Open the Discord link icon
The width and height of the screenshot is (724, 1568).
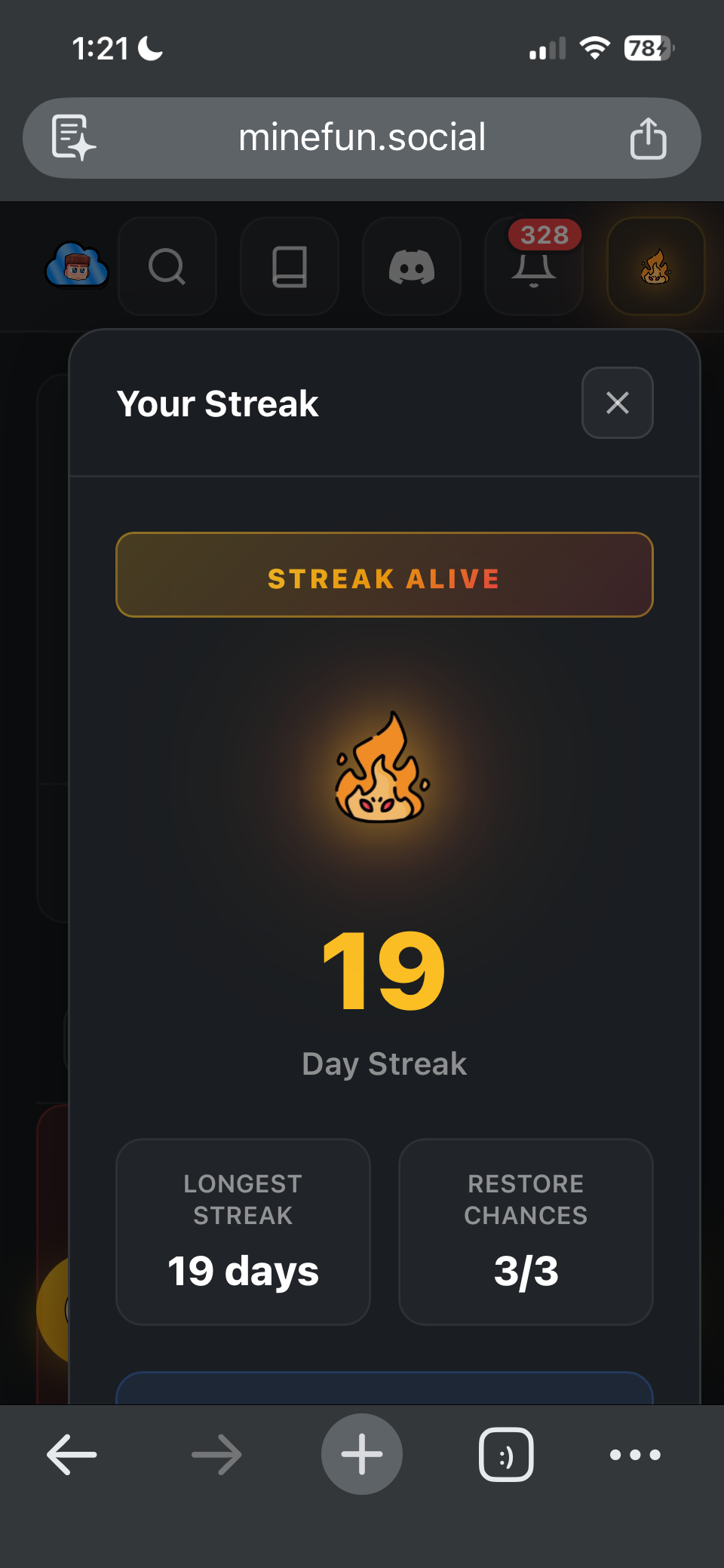pyautogui.click(x=412, y=266)
